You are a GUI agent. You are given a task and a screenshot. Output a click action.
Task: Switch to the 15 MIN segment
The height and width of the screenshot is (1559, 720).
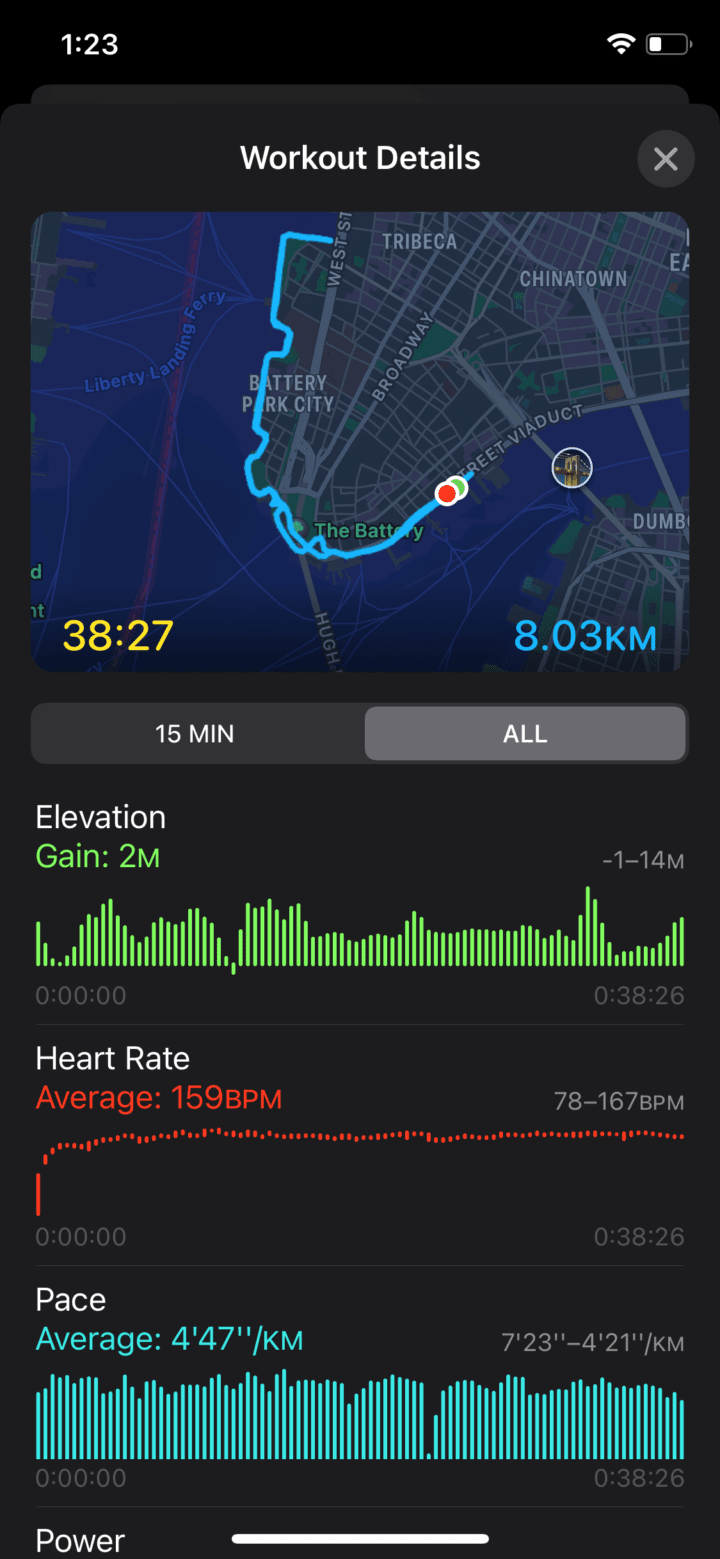[x=195, y=734]
